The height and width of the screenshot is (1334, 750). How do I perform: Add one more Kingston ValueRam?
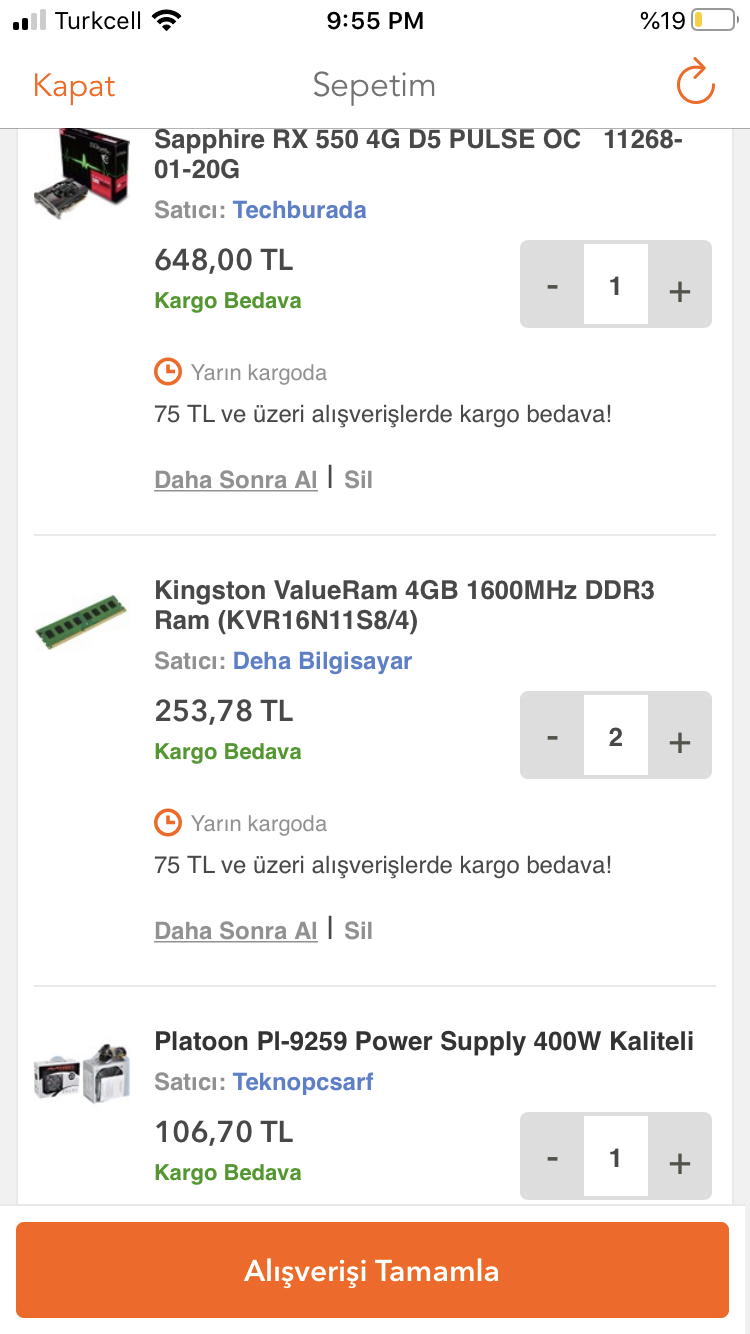click(x=680, y=741)
